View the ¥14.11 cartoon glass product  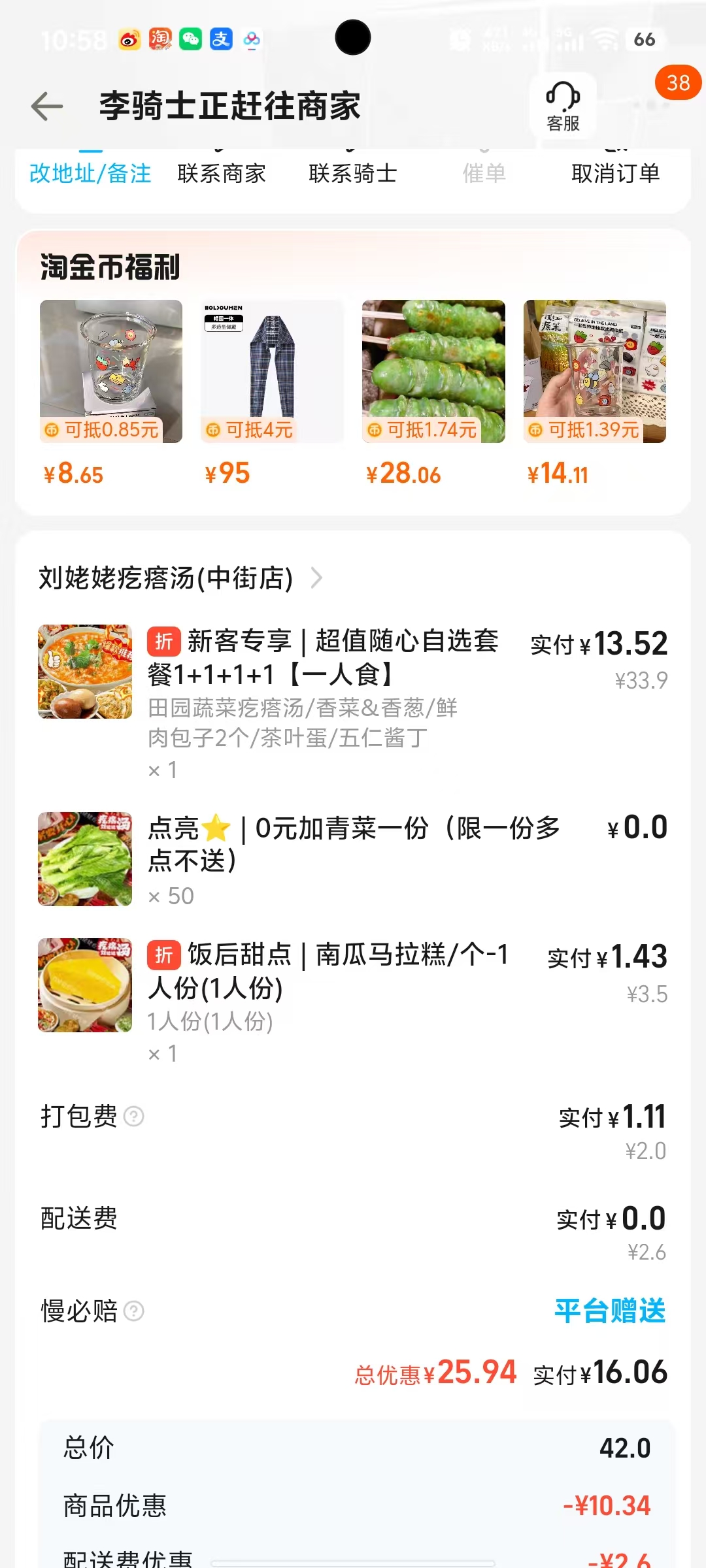tap(594, 371)
